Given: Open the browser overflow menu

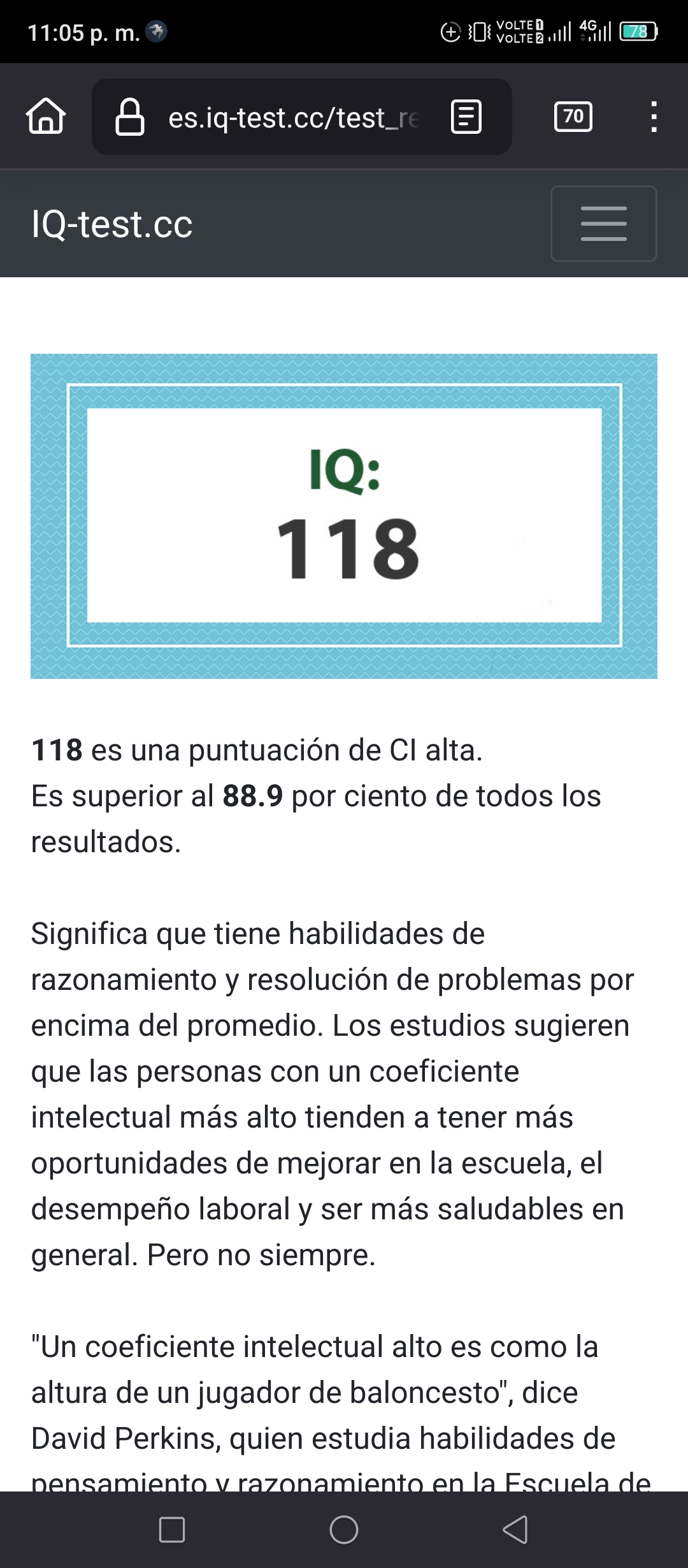Looking at the screenshot, I should pos(654,117).
